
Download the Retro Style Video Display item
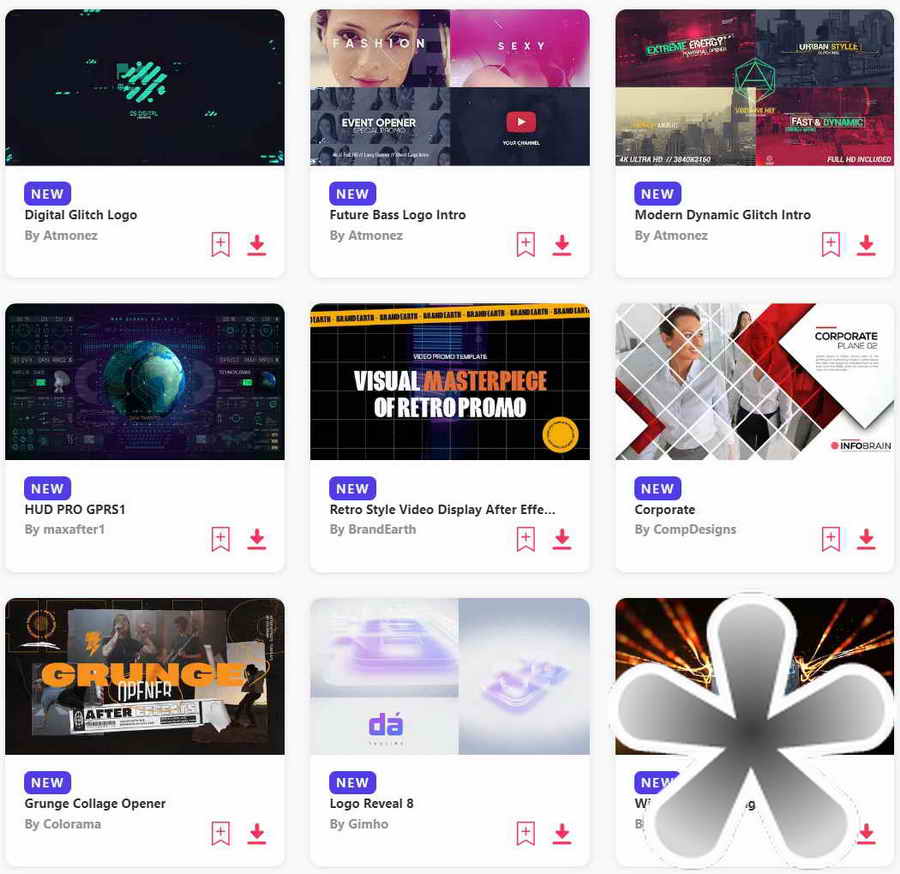(x=562, y=539)
